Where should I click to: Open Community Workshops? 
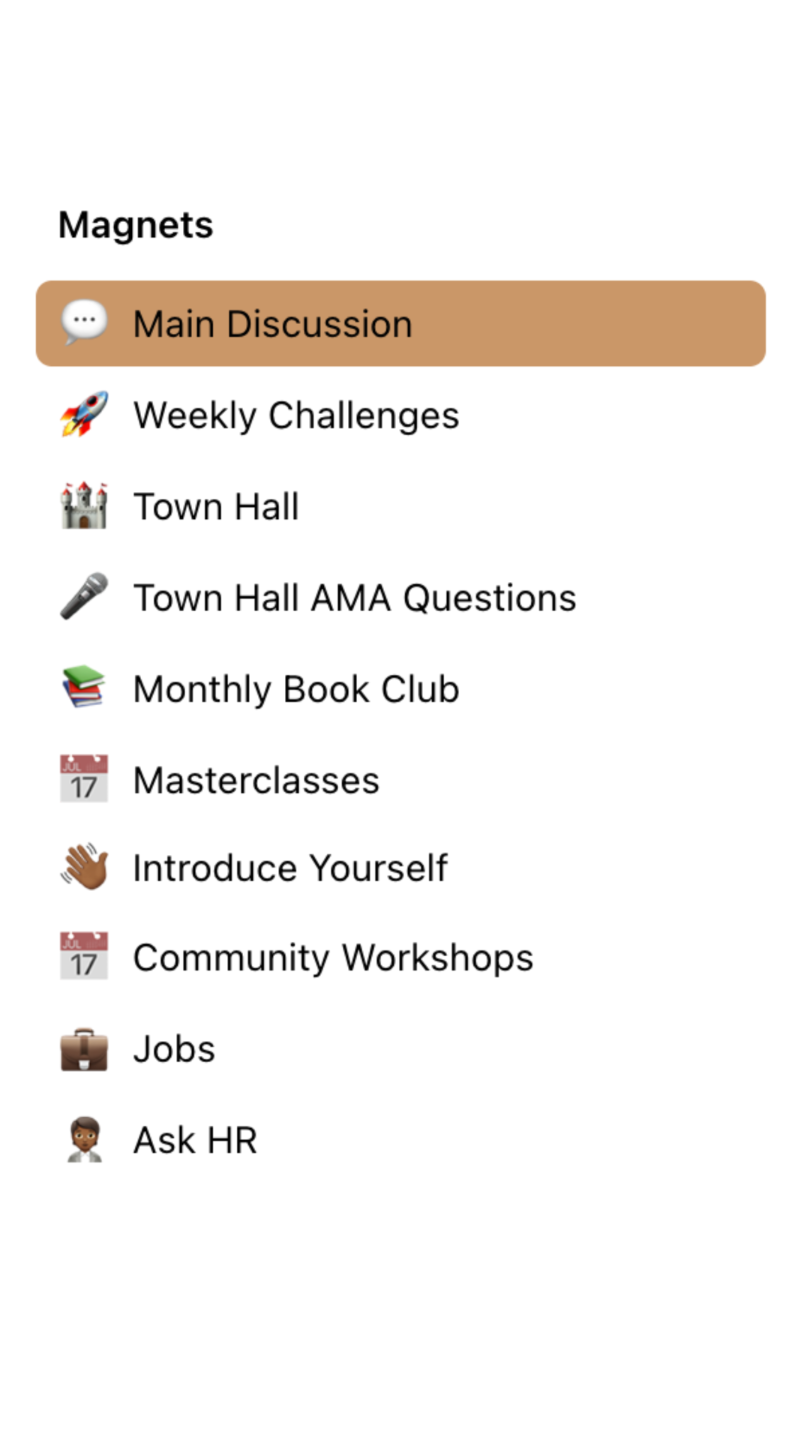[332, 958]
